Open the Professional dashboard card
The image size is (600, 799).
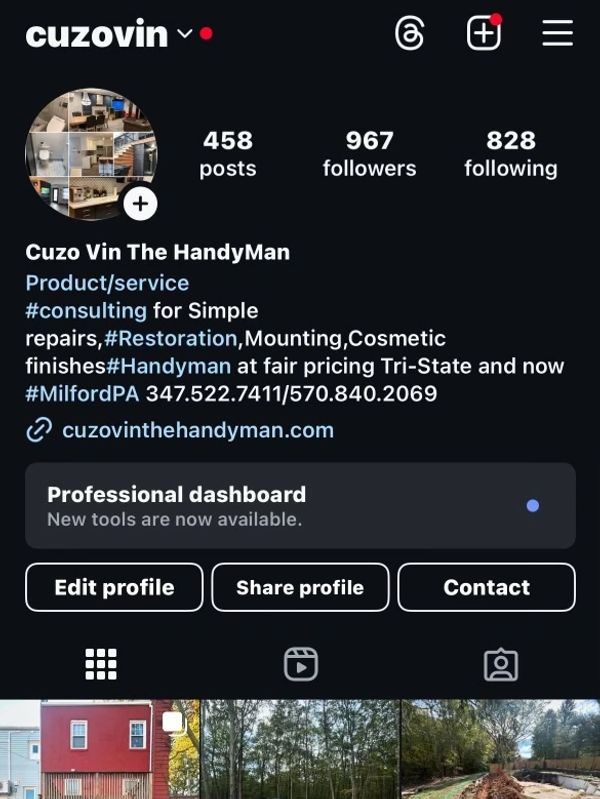[x=300, y=505]
